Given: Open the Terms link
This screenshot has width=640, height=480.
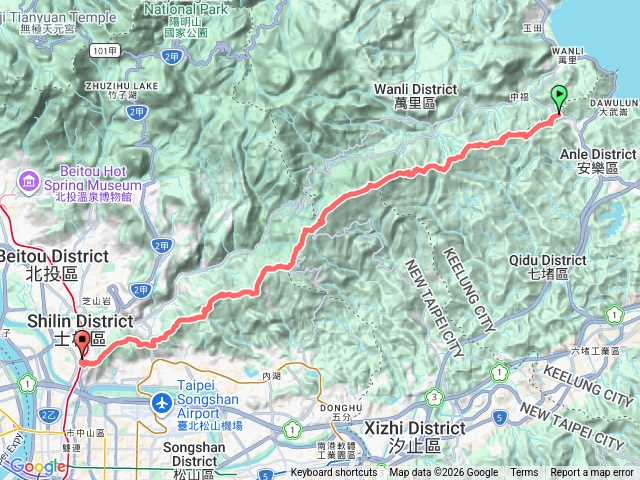Looking at the screenshot, I should pos(524,473).
